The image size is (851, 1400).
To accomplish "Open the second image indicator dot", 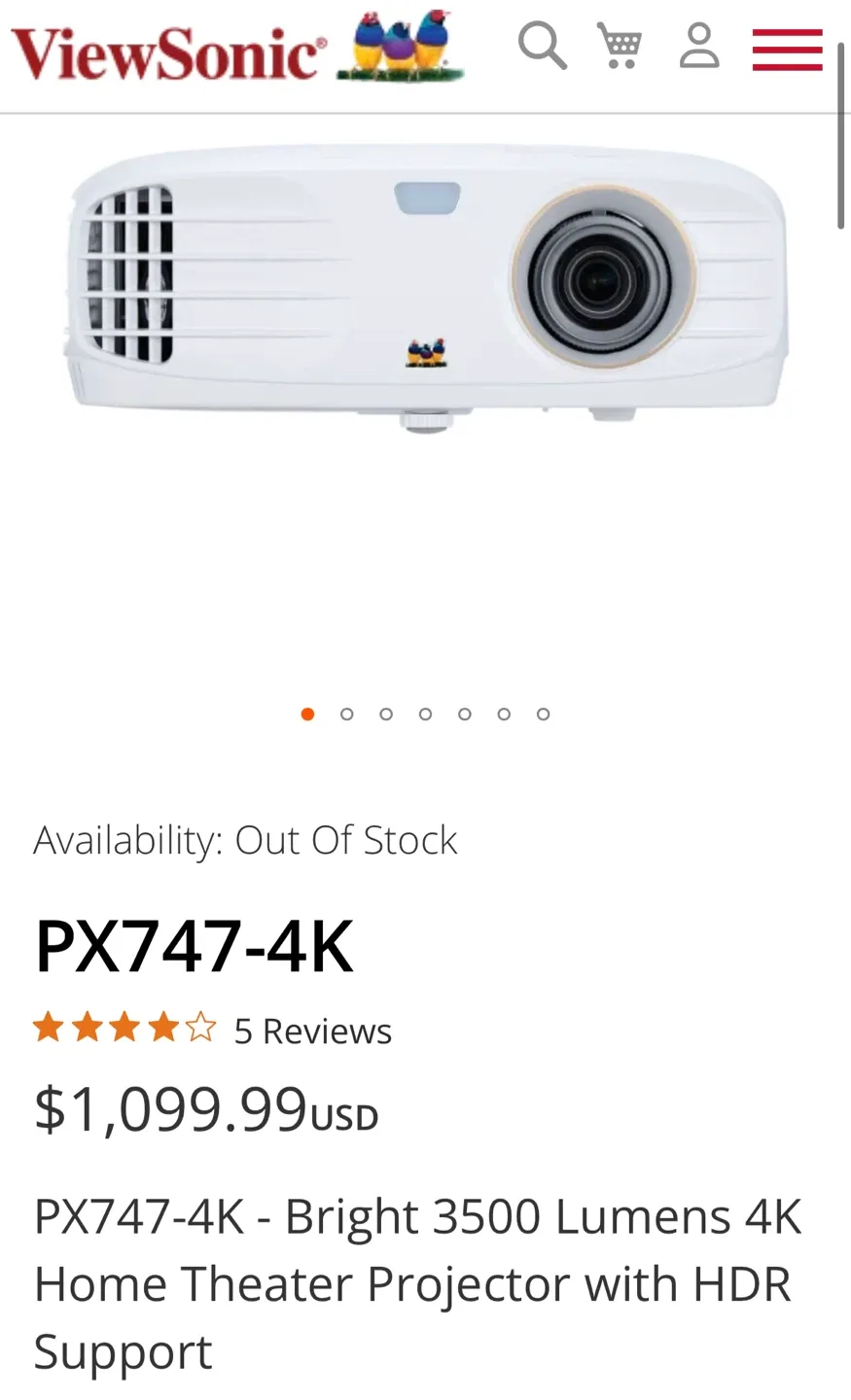I will click(x=346, y=714).
